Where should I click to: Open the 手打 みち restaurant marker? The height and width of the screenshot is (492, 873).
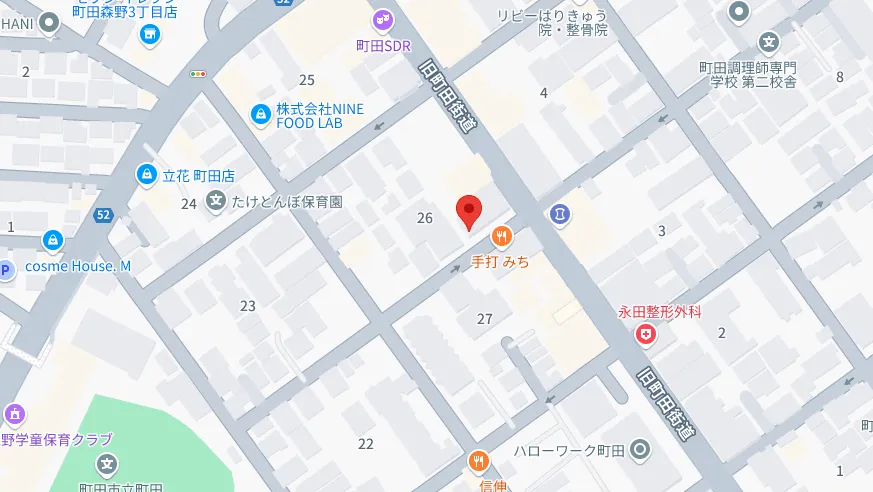tap(501, 237)
